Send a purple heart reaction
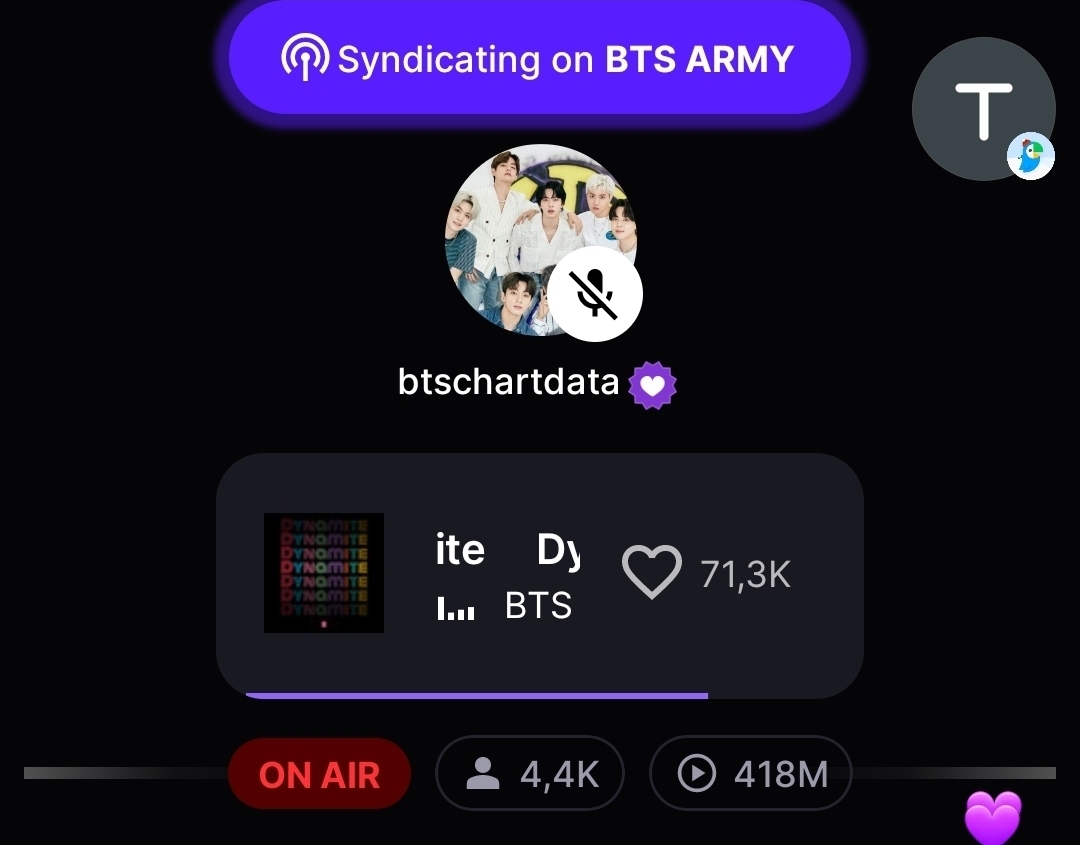 993,818
